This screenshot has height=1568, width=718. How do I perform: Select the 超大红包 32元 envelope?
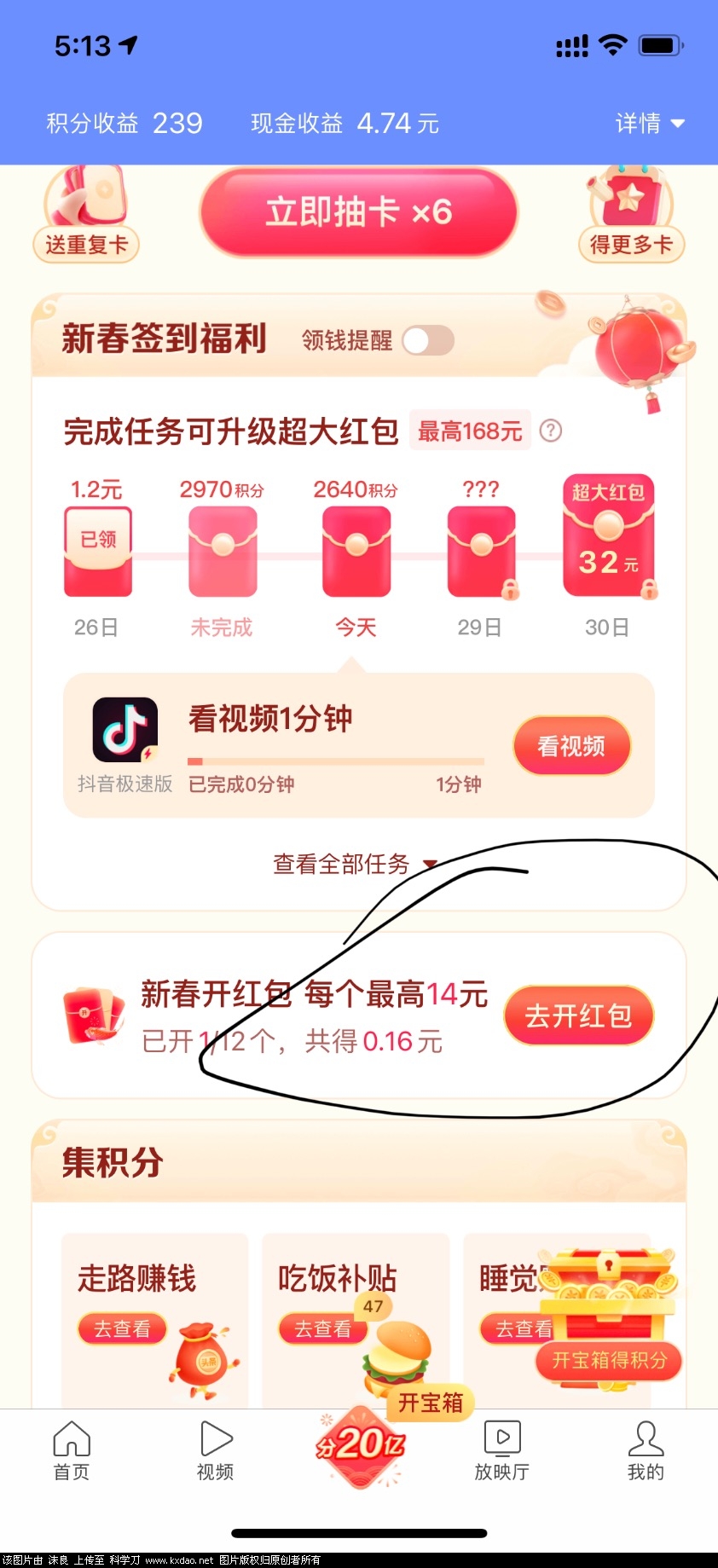tap(608, 537)
